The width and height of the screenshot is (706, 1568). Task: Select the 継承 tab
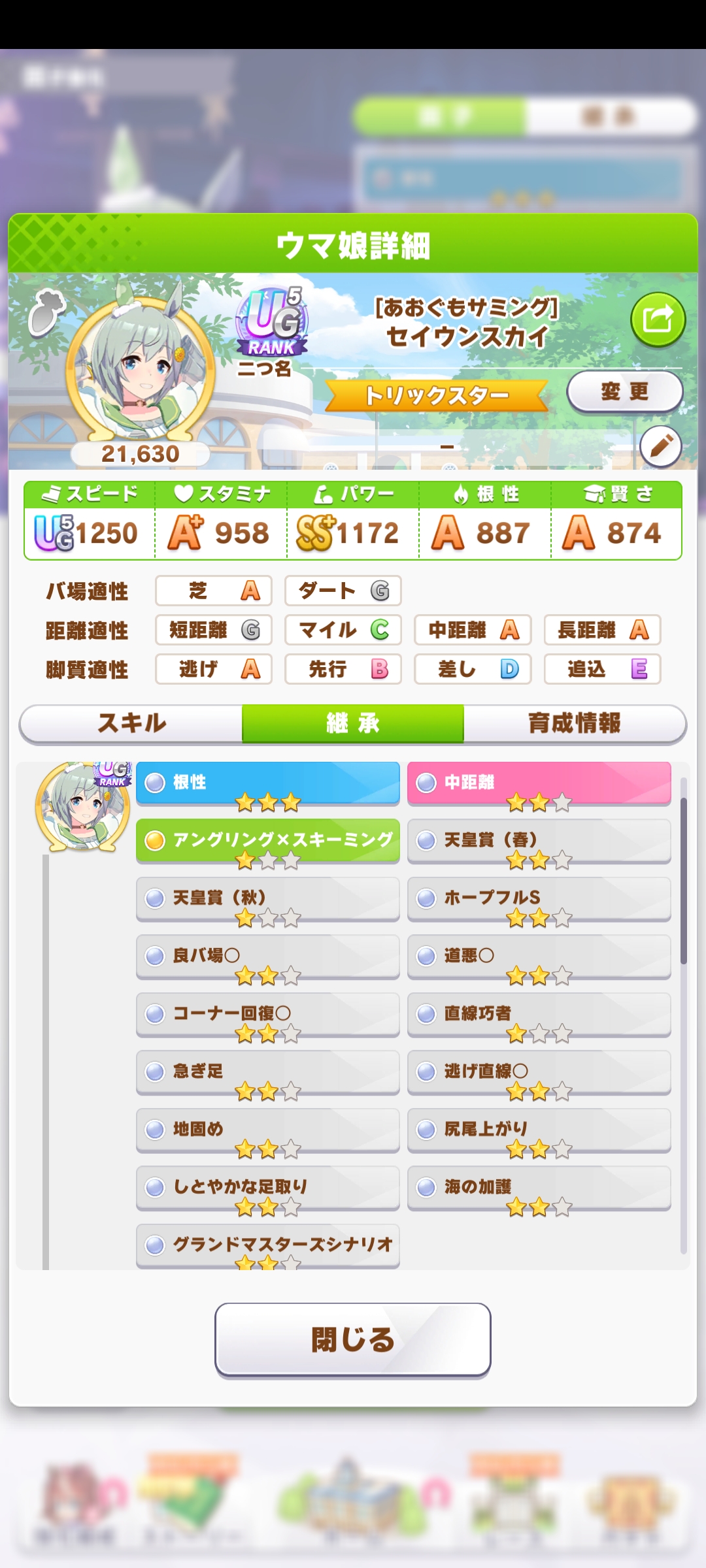click(x=353, y=723)
